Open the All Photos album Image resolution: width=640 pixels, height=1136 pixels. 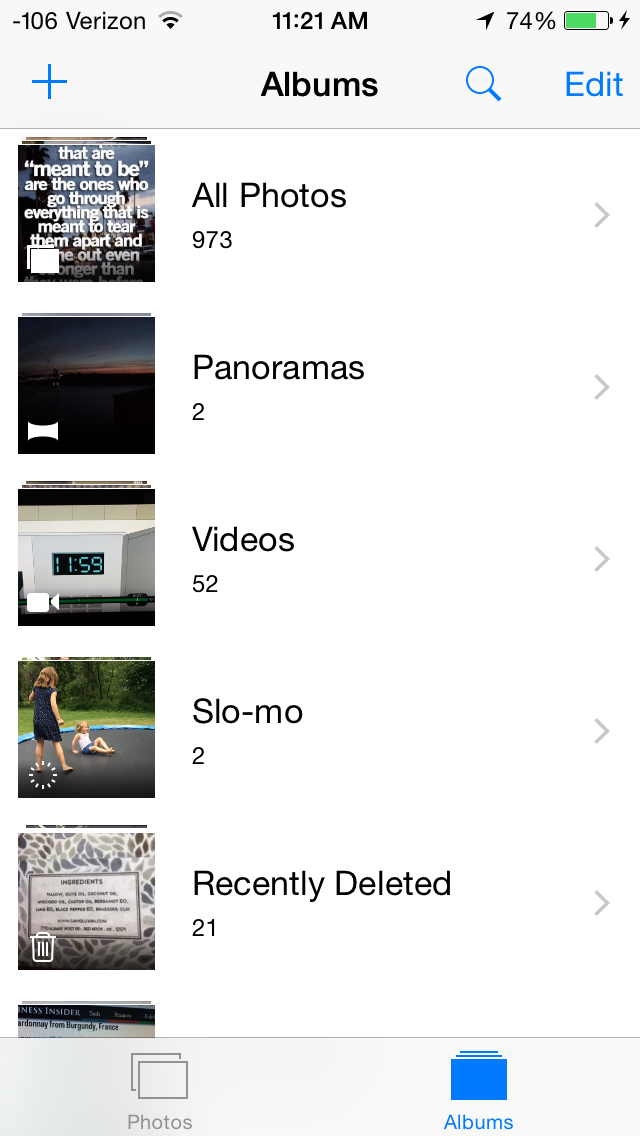(x=320, y=214)
